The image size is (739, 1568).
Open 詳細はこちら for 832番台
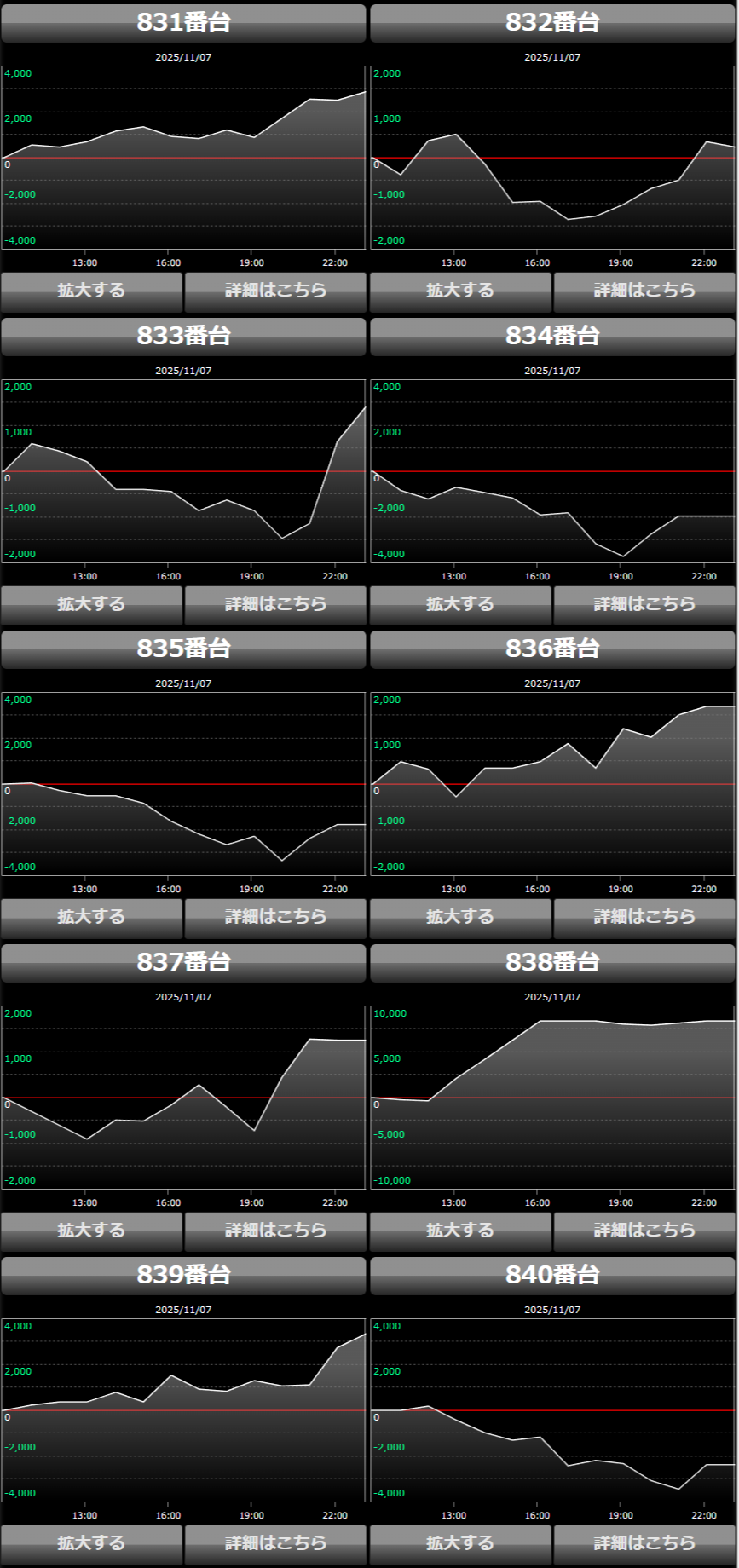[x=644, y=291]
